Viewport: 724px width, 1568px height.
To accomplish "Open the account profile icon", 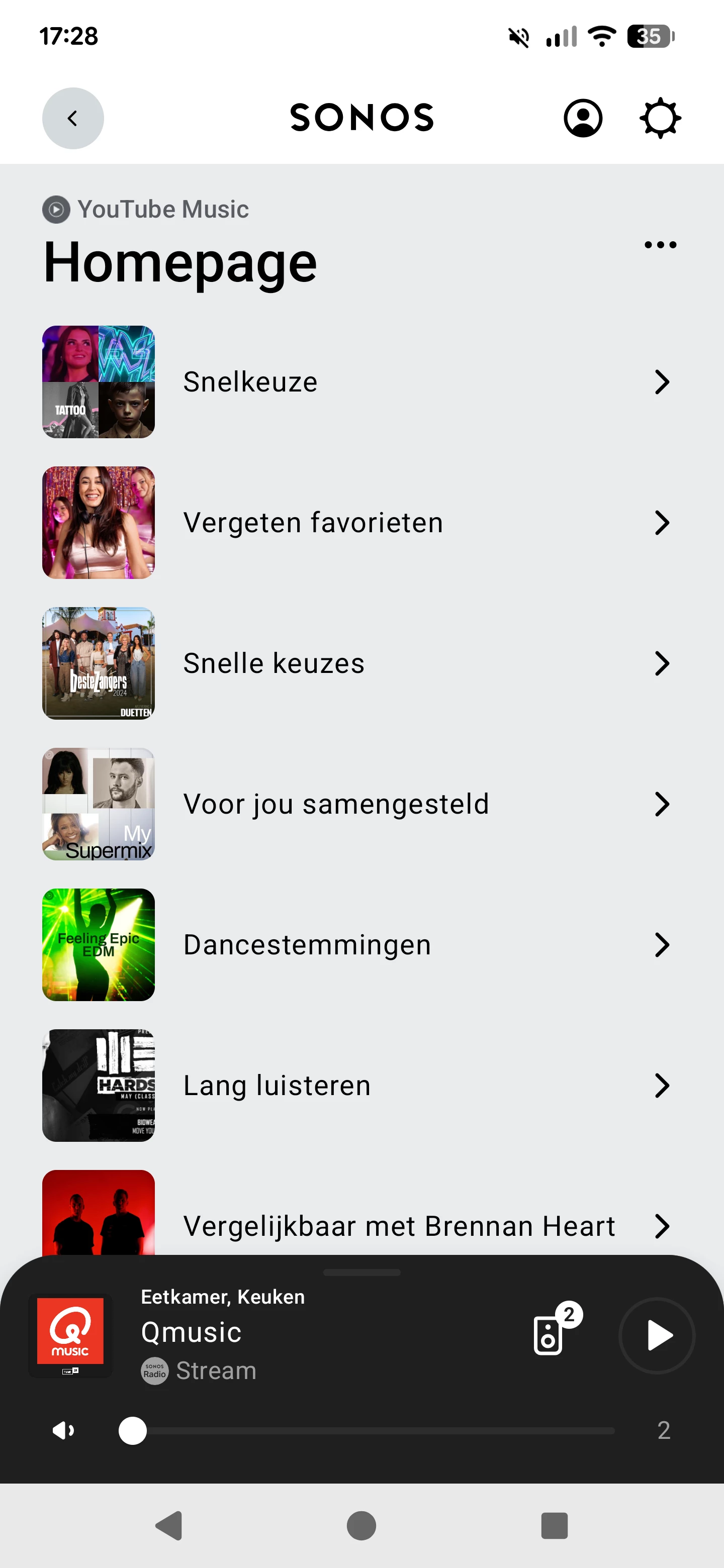I will coord(583,118).
